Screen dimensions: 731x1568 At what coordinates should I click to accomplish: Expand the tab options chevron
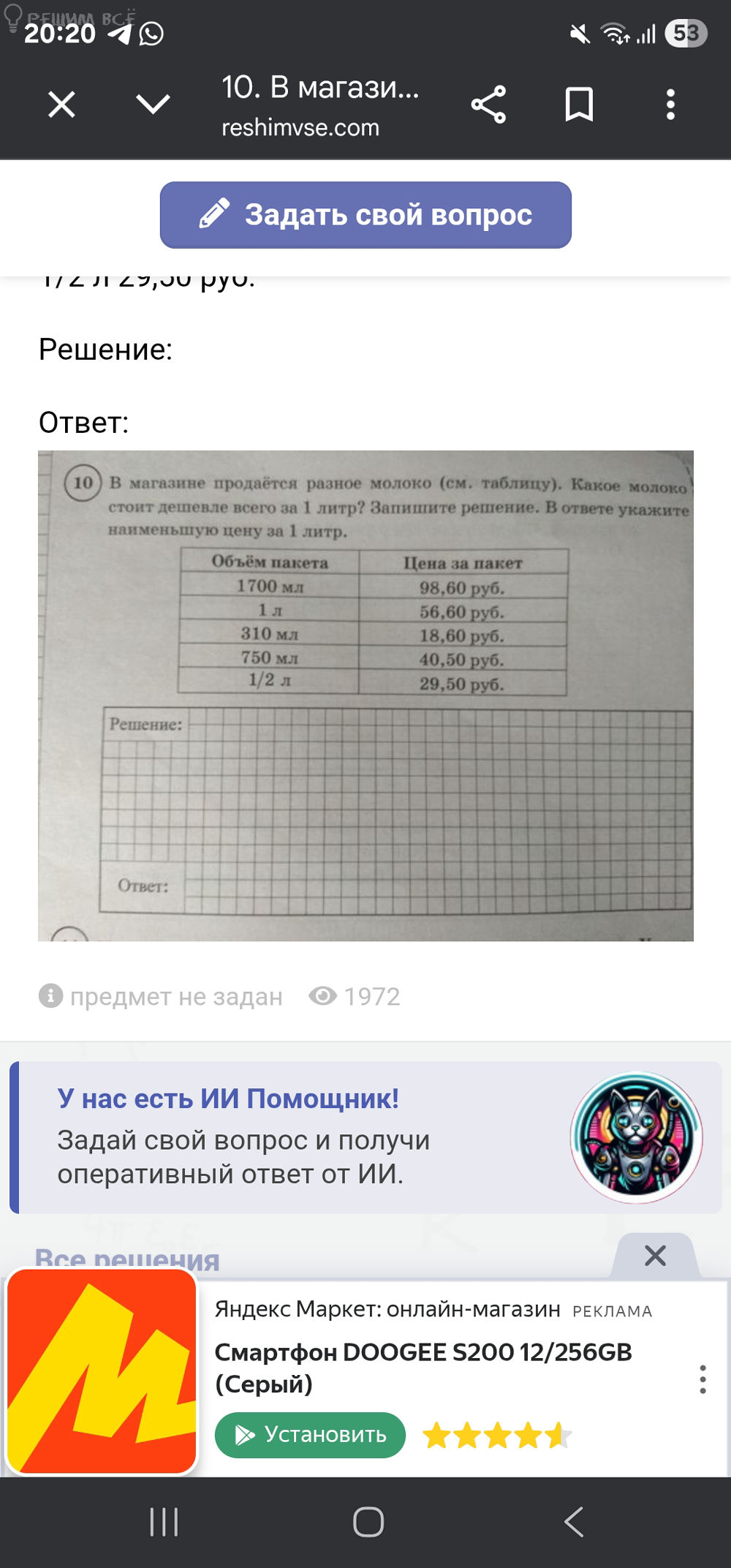click(153, 105)
